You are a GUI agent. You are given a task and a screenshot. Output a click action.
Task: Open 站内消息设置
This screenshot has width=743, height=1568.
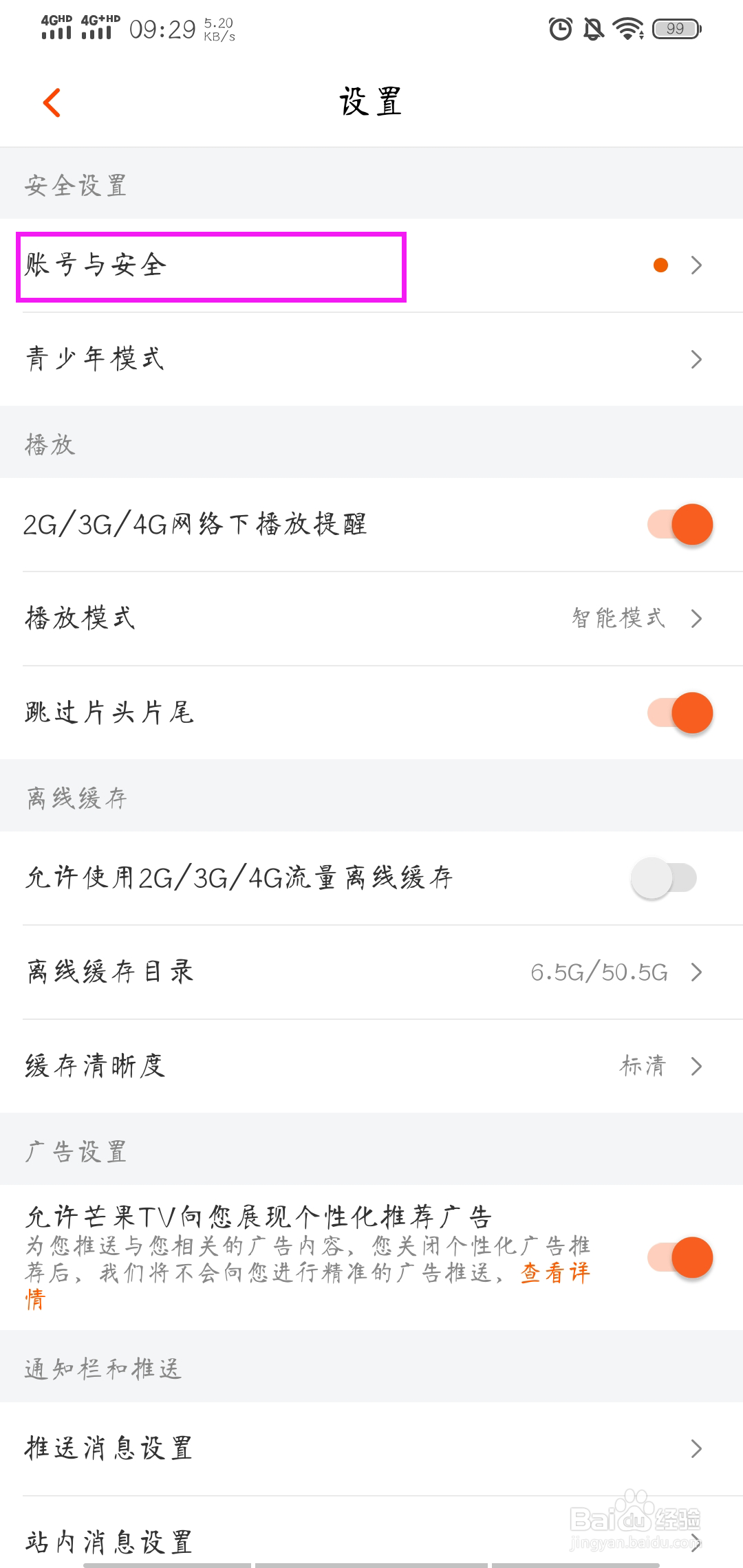(371, 1540)
